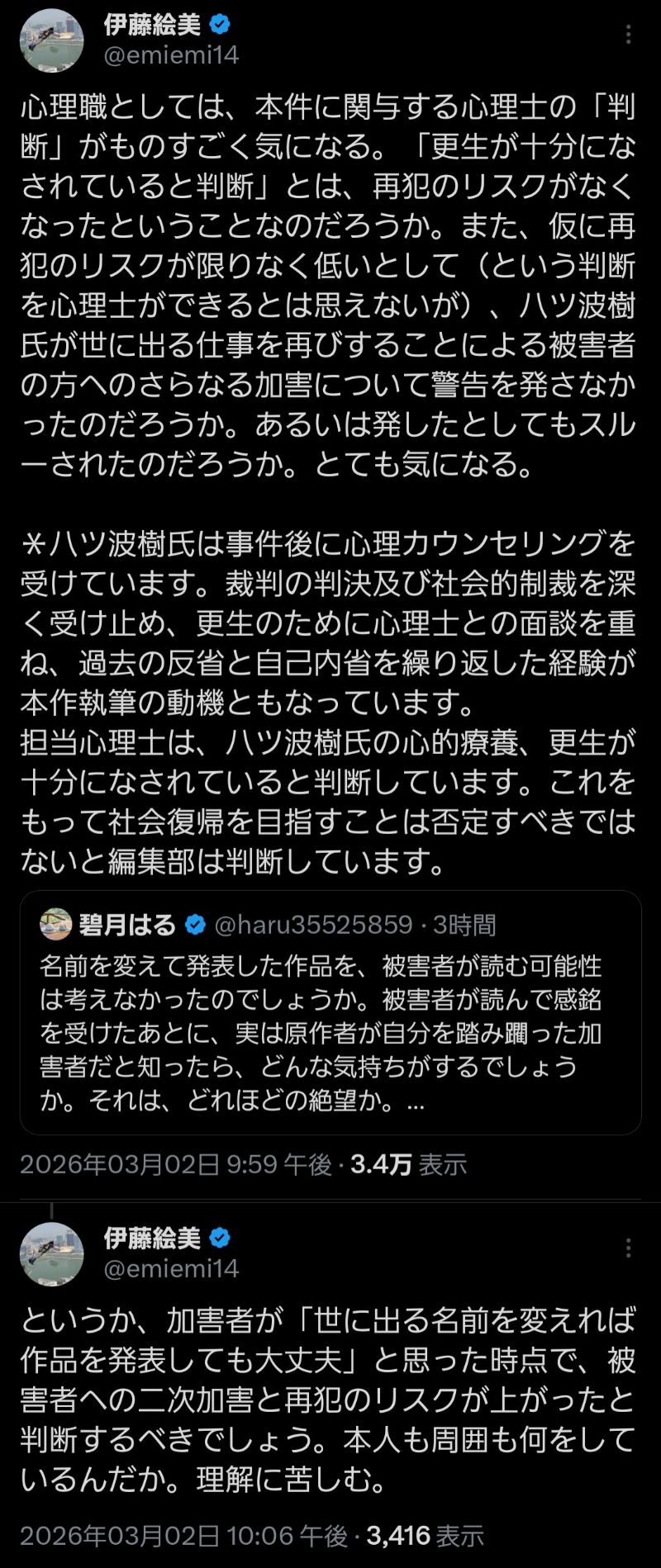Open 伊藤絵美's avatar on the reply starting というか
Image resolution: width=661 pixels, height=1568 pixels.
(x=51, y=1253)
